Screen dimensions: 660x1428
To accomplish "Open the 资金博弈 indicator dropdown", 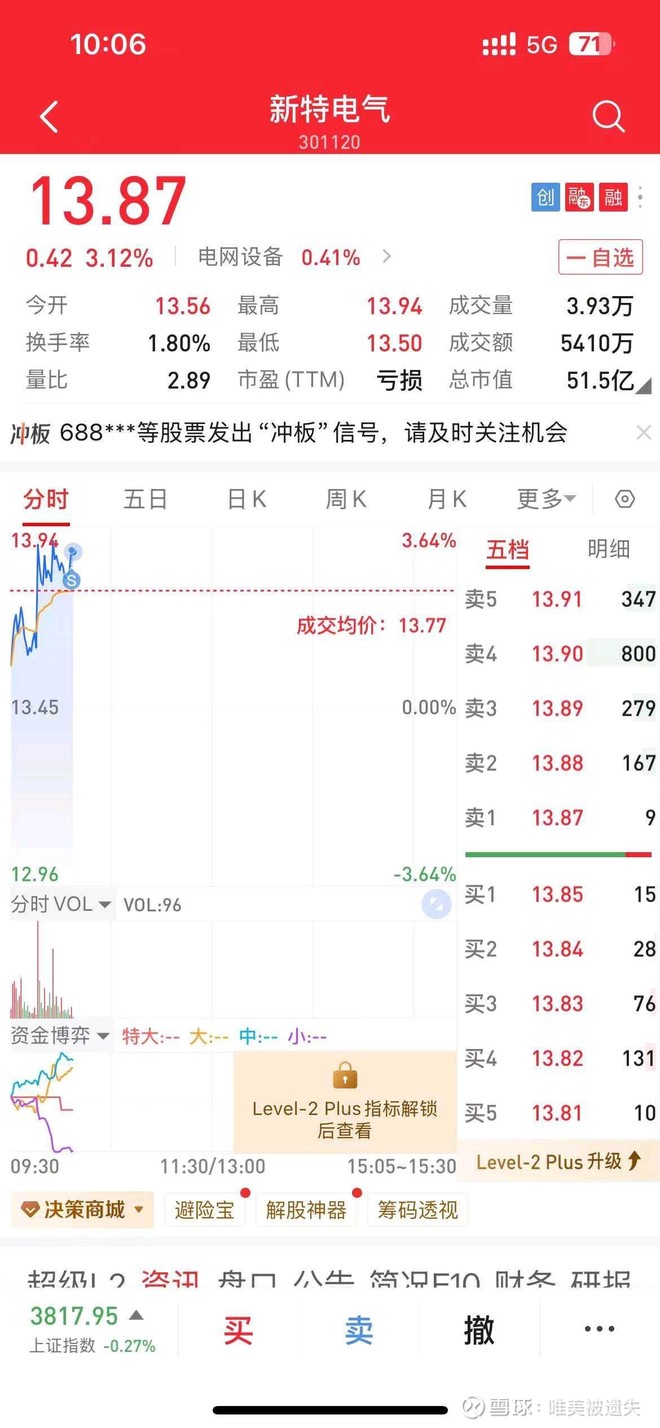I will click(61, 1036).
